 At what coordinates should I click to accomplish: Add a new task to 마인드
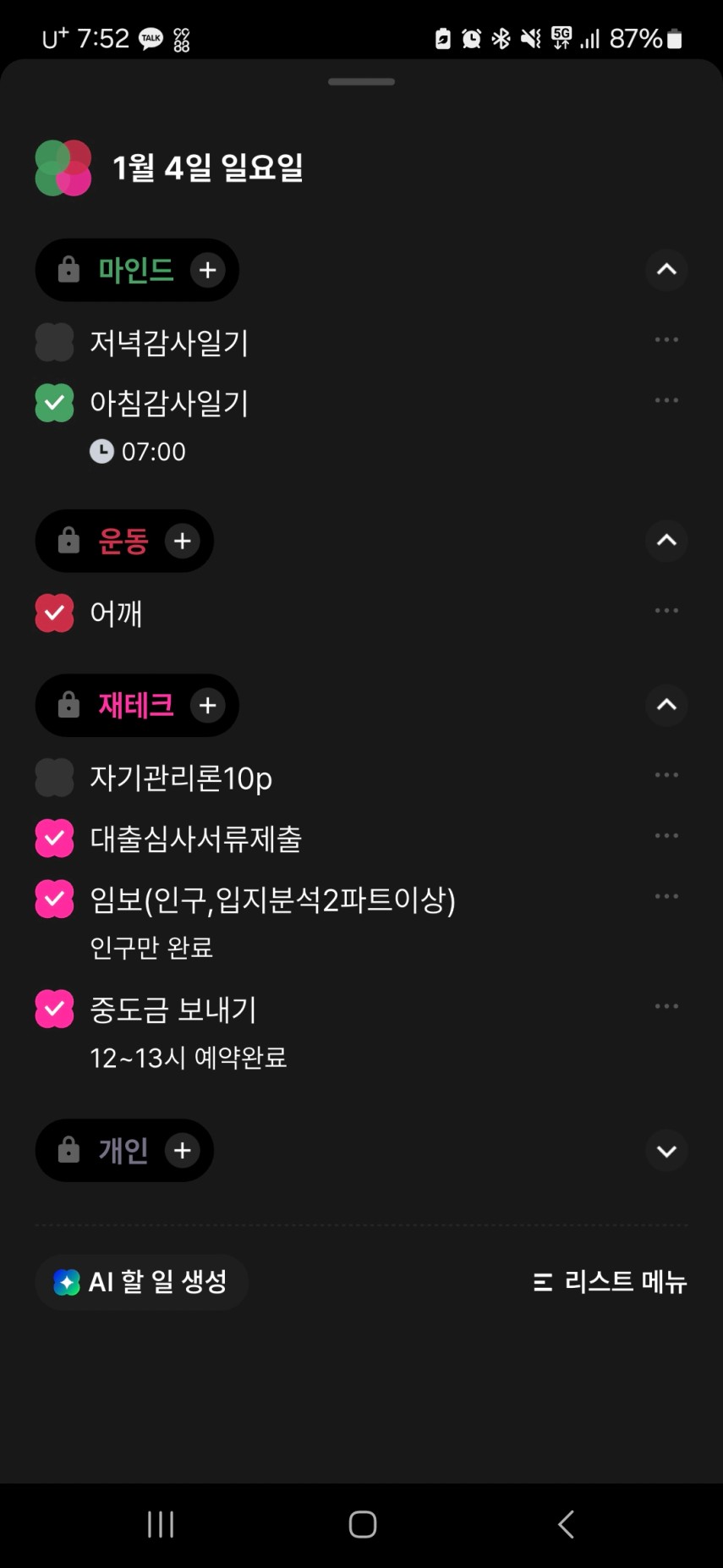pyautogui.click(x=207, y=271)
